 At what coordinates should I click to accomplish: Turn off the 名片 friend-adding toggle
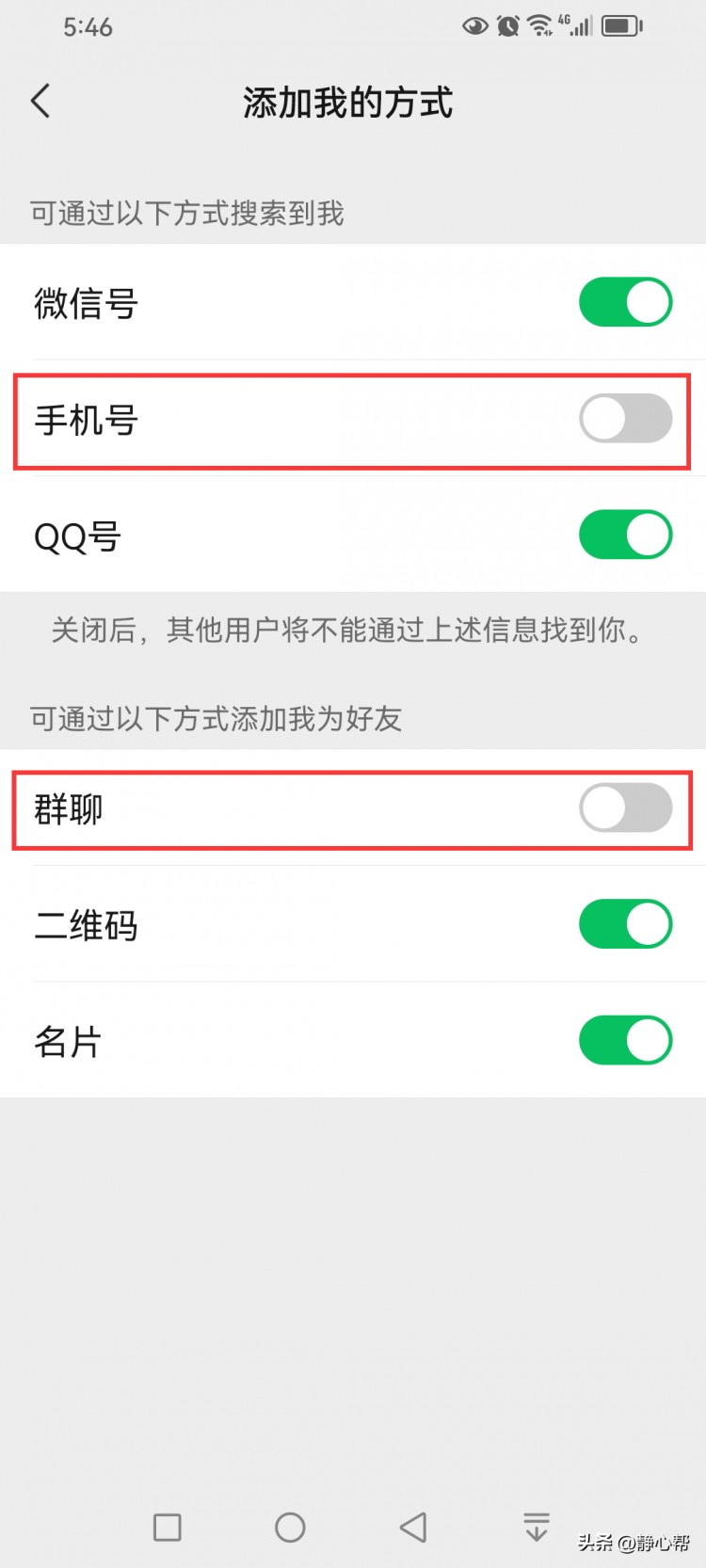(x=625, y=1041)
